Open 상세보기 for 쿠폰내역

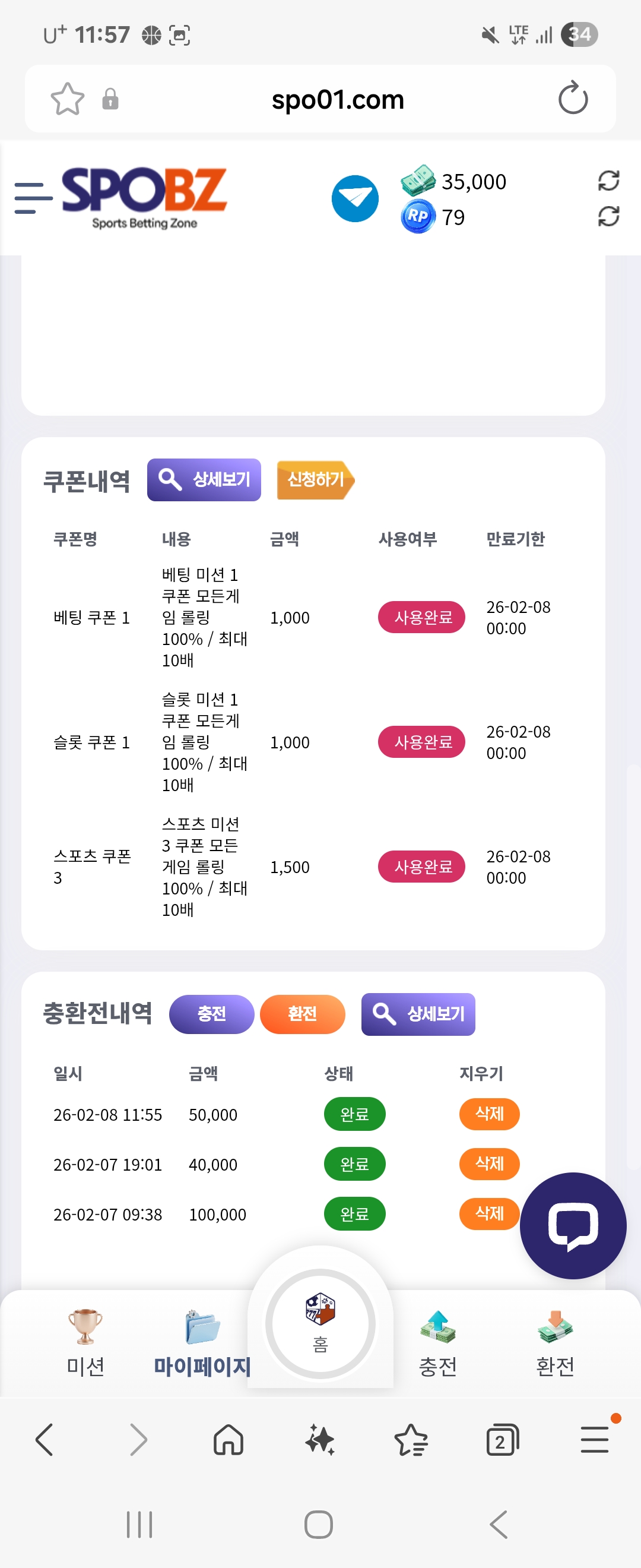pyautogui.click(x=204, y=480)
